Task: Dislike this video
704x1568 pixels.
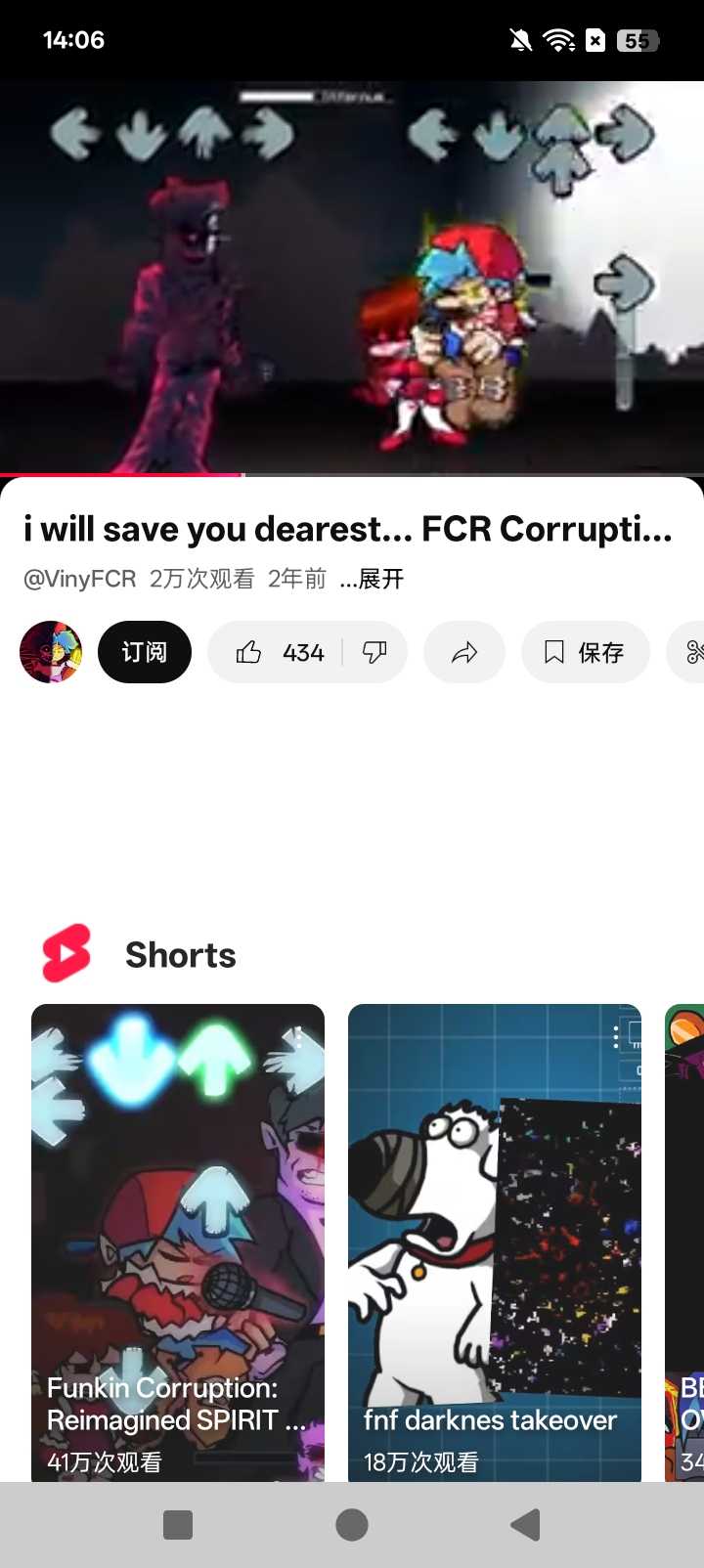Action: 374,652
